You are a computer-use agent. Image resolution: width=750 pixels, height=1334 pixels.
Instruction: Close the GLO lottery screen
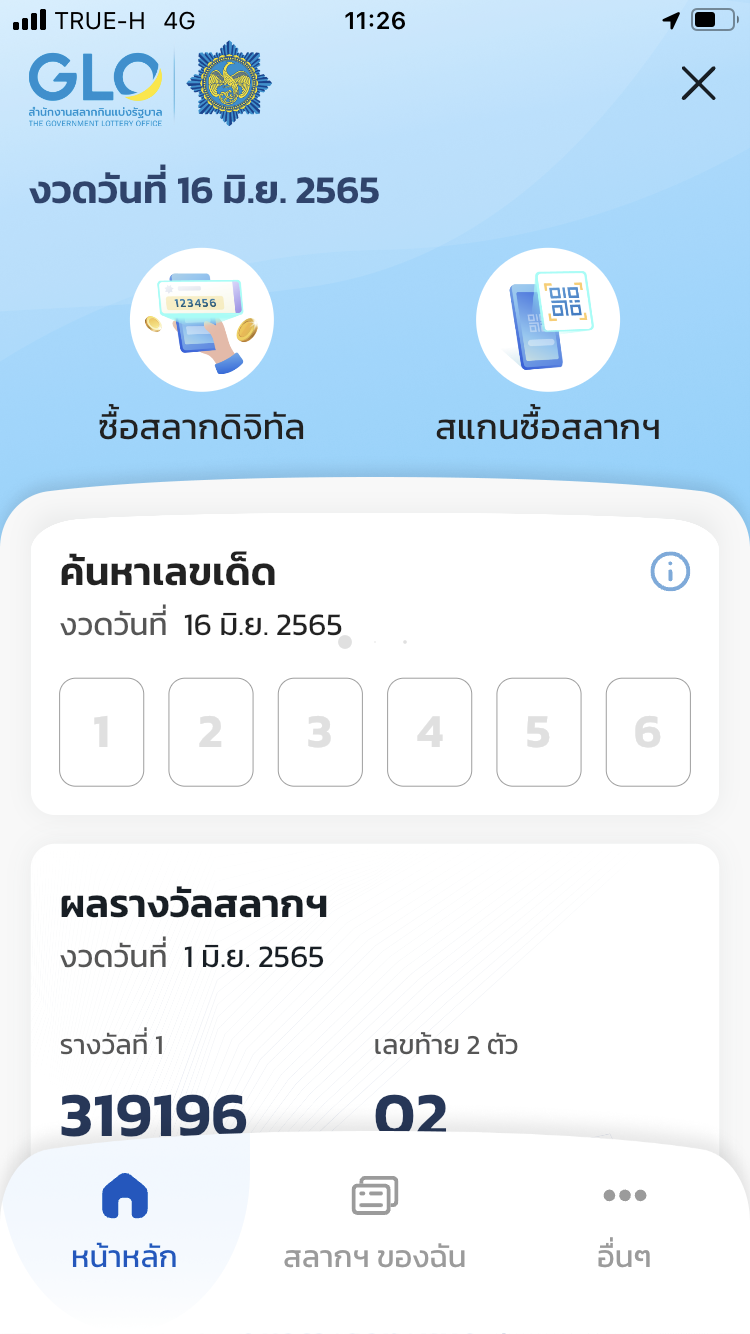(x=698, y=83)
